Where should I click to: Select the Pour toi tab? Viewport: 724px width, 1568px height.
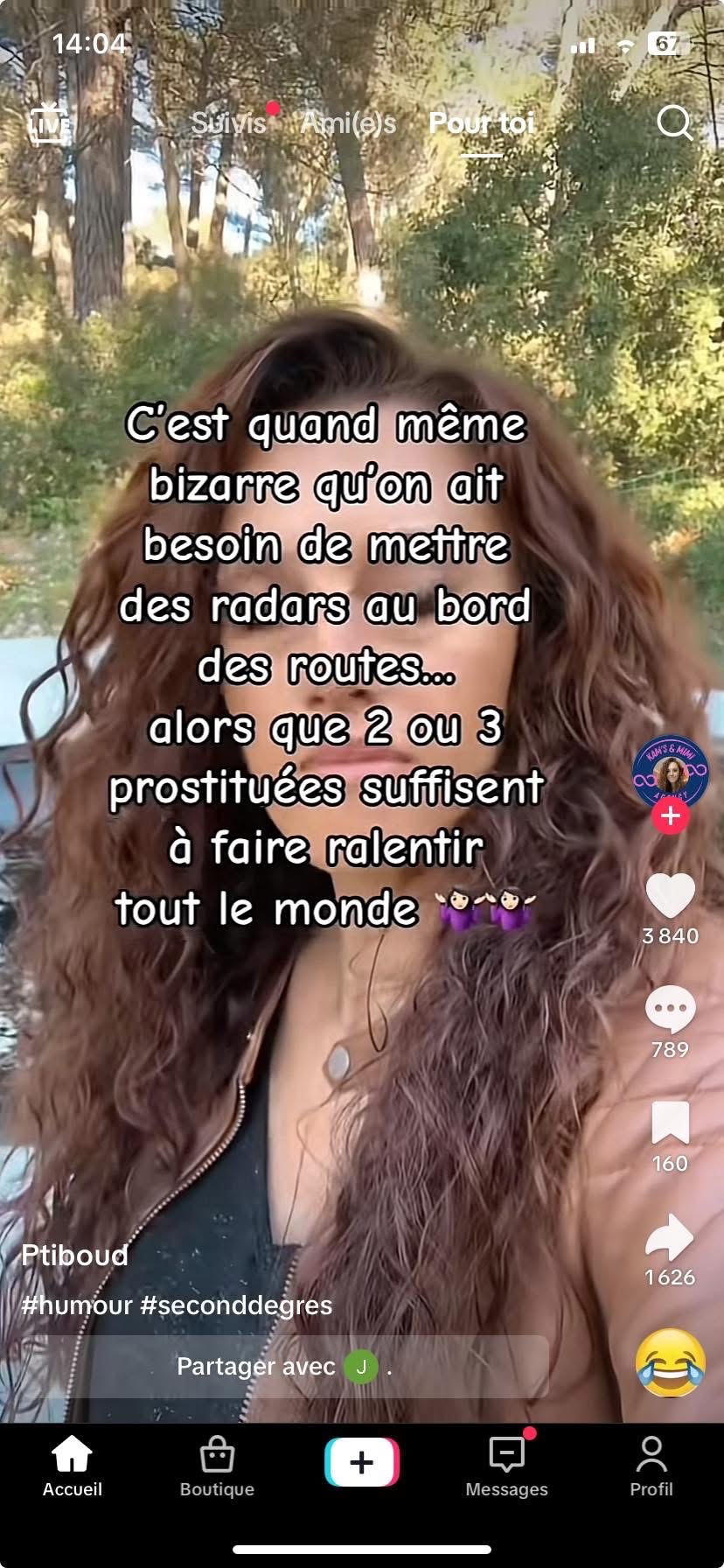pyautogui.click(x=481, y=122)
